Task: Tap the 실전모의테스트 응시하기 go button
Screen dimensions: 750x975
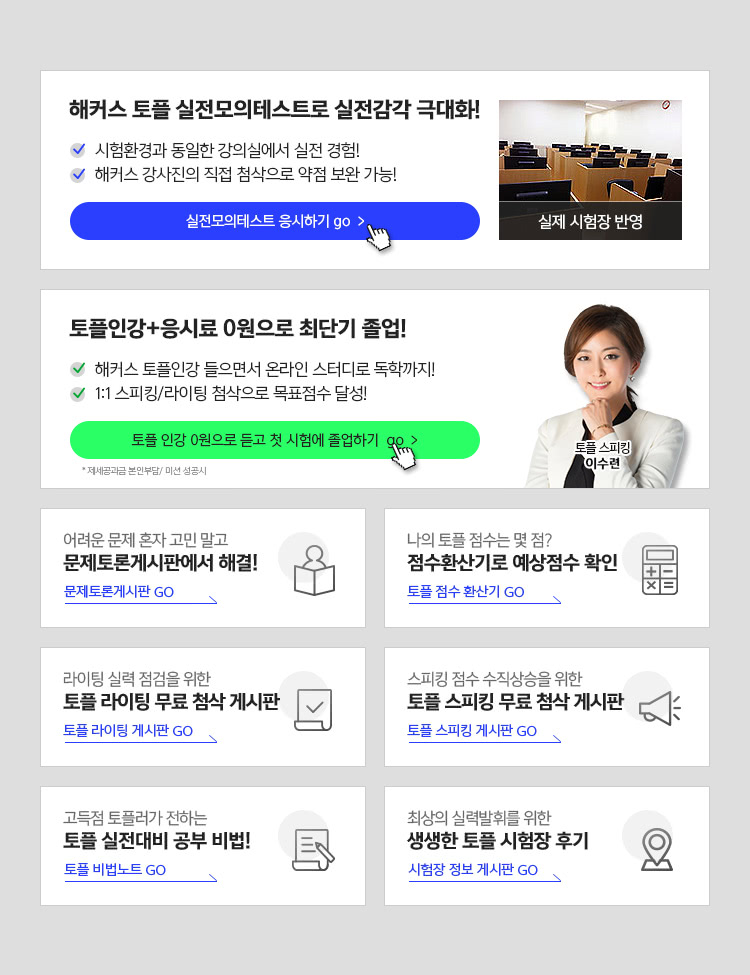Action: point(274,221)
